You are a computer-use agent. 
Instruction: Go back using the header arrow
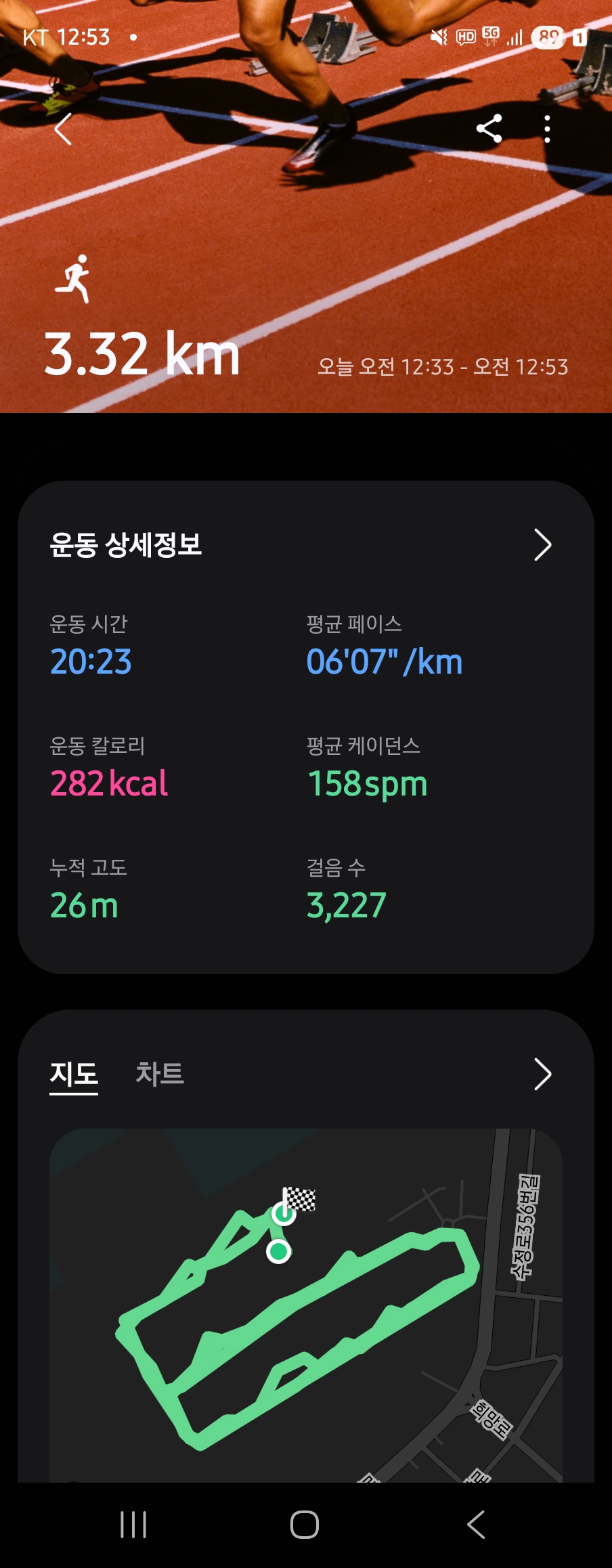tap(63, 129)
